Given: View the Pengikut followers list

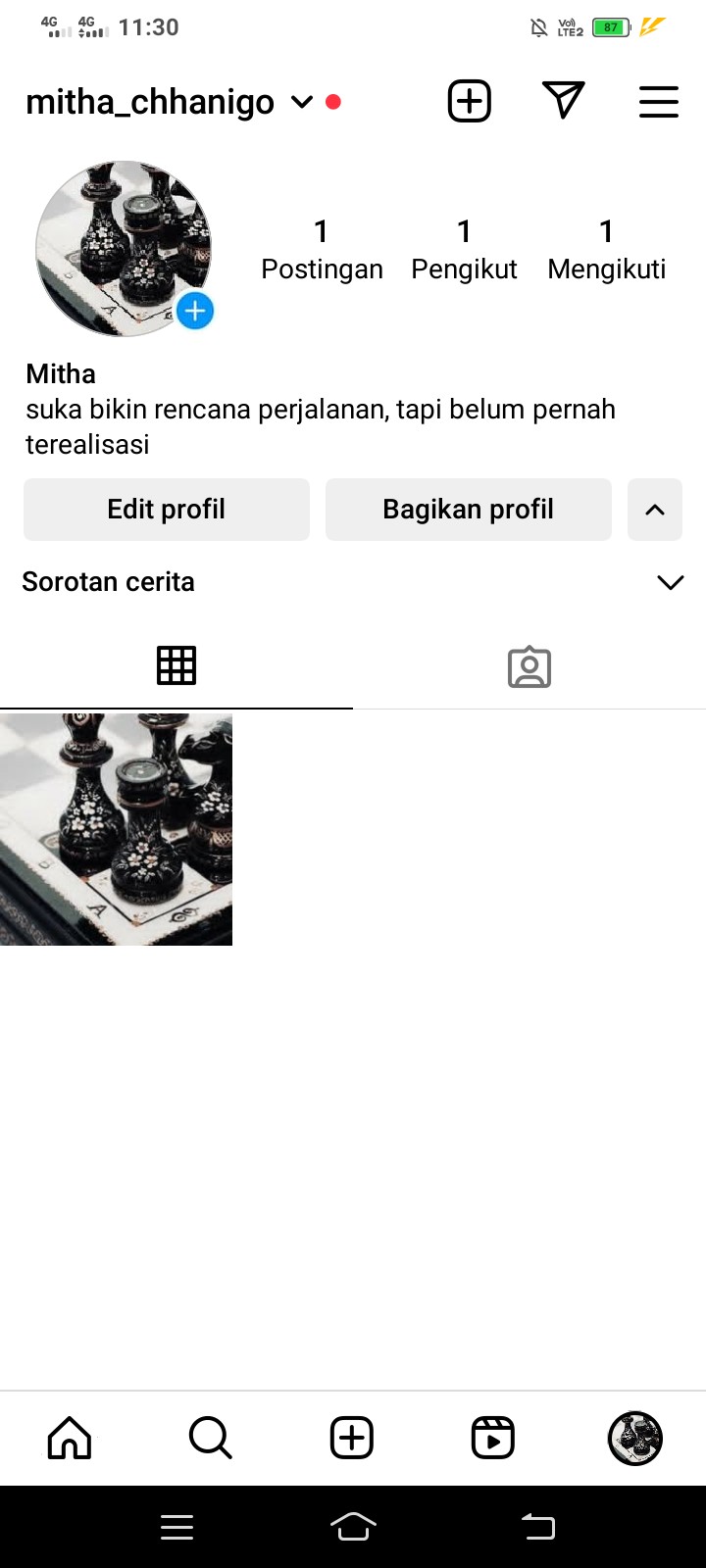Looking at the screenshot, I should click(464, 250).
